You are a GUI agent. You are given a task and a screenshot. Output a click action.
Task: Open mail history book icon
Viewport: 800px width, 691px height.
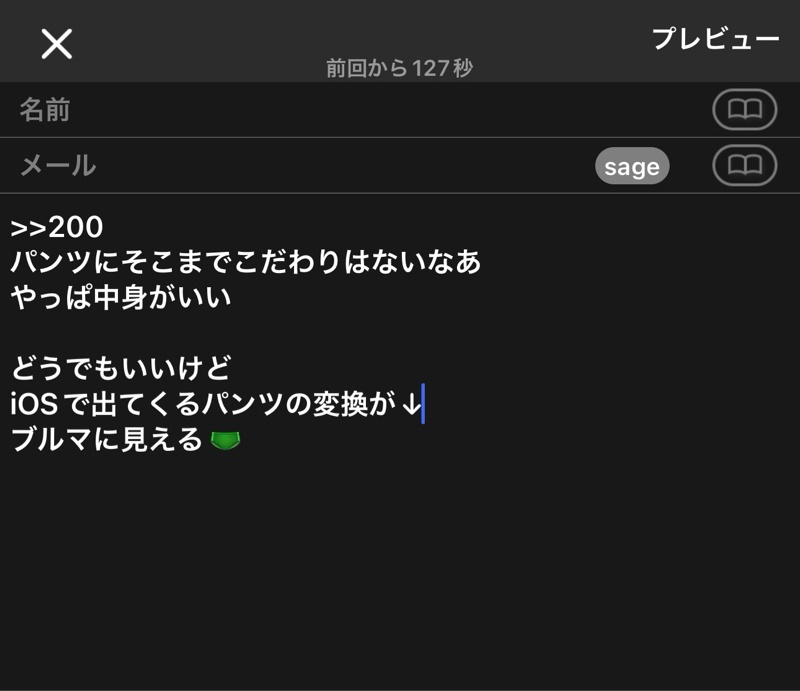[x=744, y=166]
